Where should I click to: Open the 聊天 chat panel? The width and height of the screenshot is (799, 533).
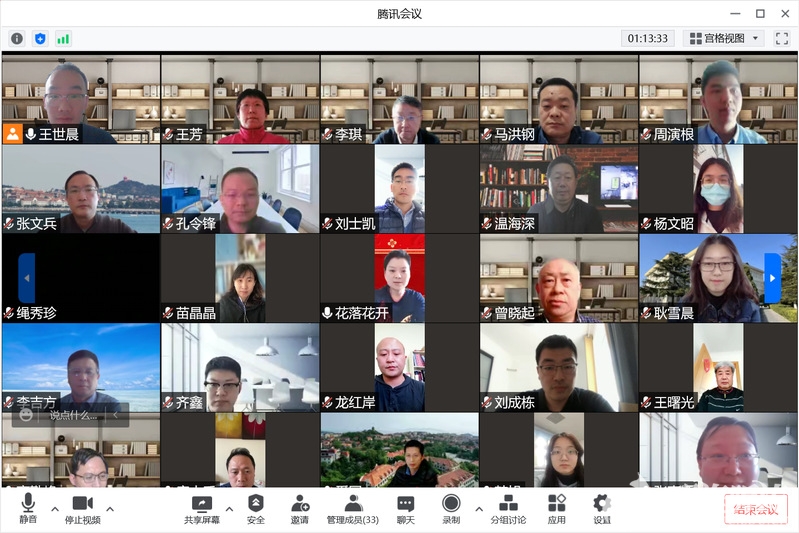click(405, 508)
